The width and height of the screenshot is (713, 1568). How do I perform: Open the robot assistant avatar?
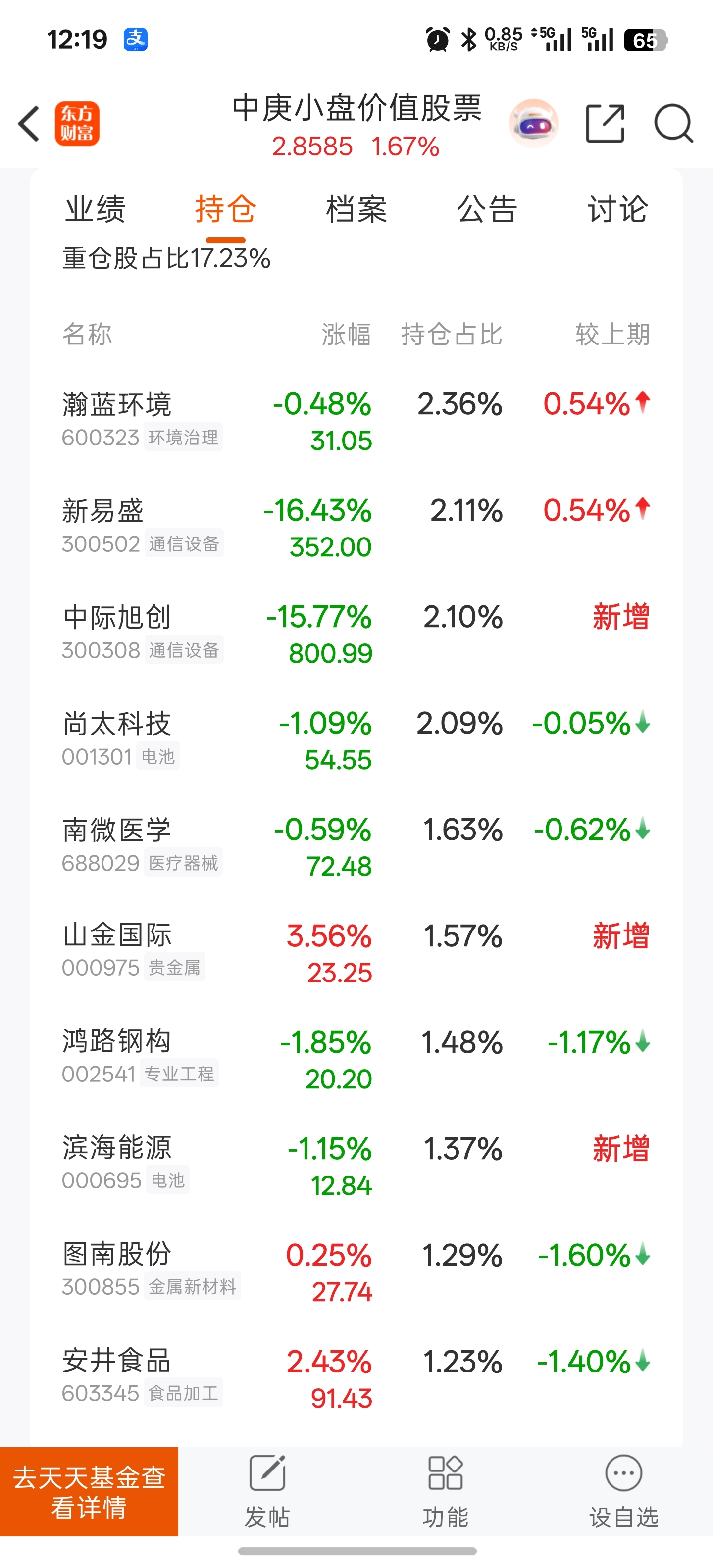point(533,124)
